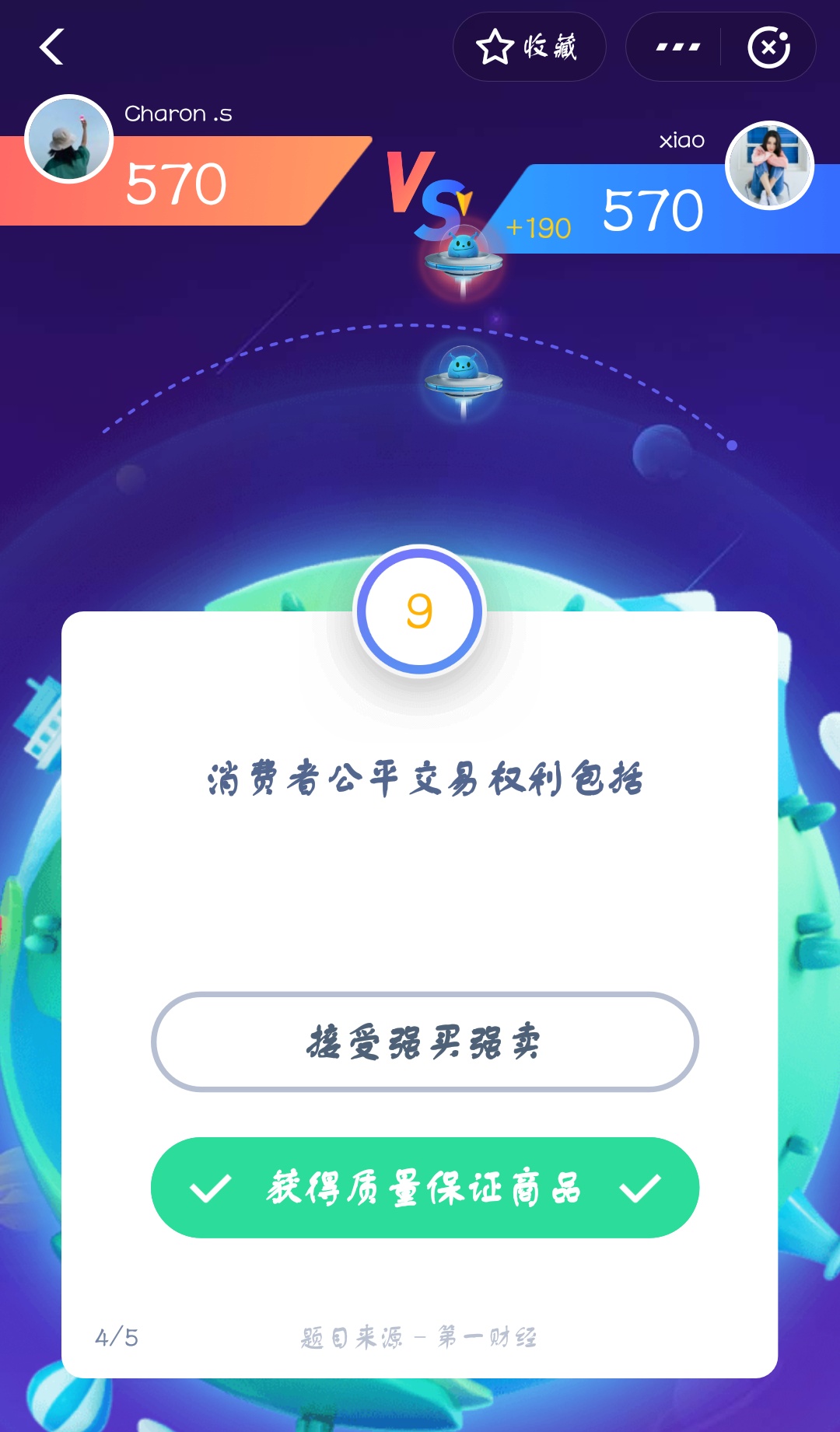Select answer 接受强买强卖
This screenshot has height=1432, width=840.
pos(424,1042)
